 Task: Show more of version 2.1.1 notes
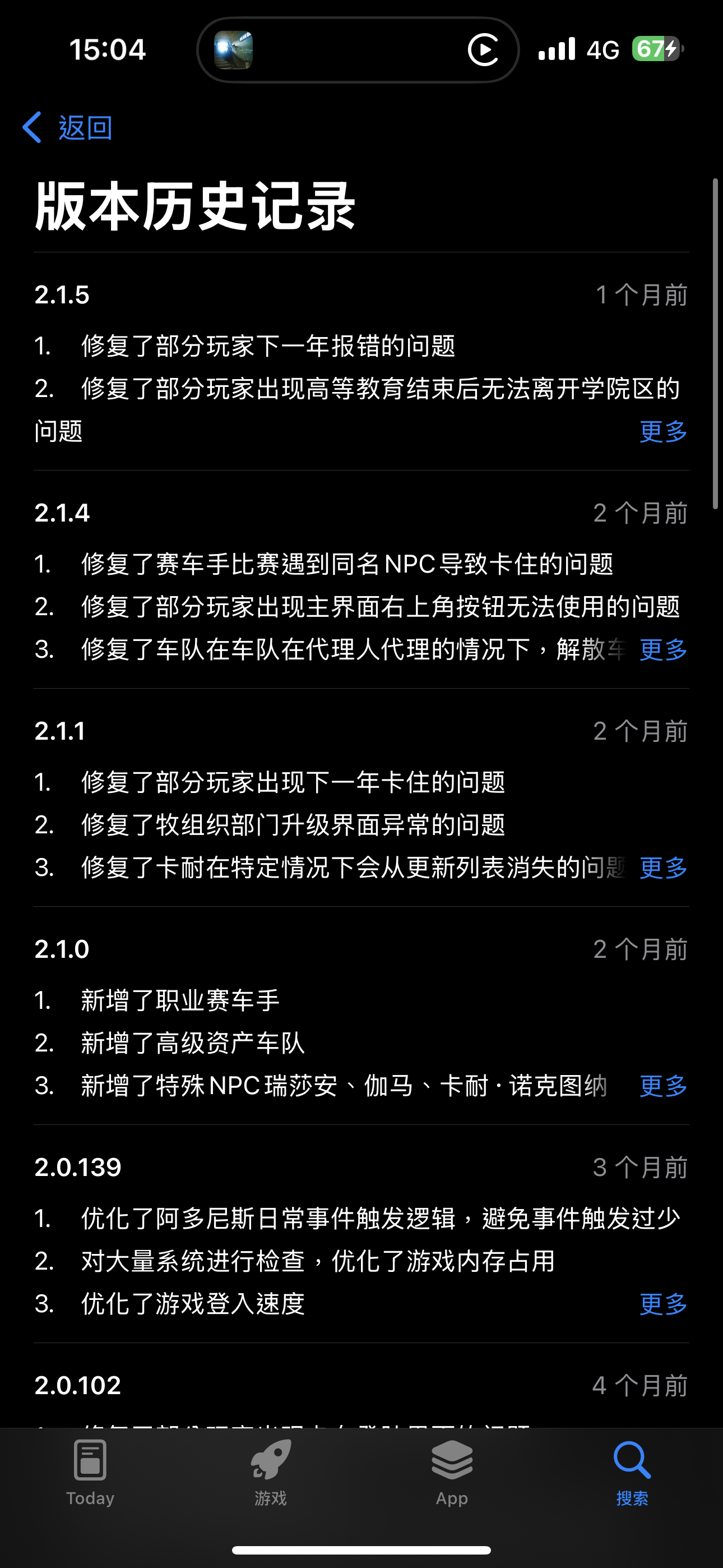[x=662, y=868]
